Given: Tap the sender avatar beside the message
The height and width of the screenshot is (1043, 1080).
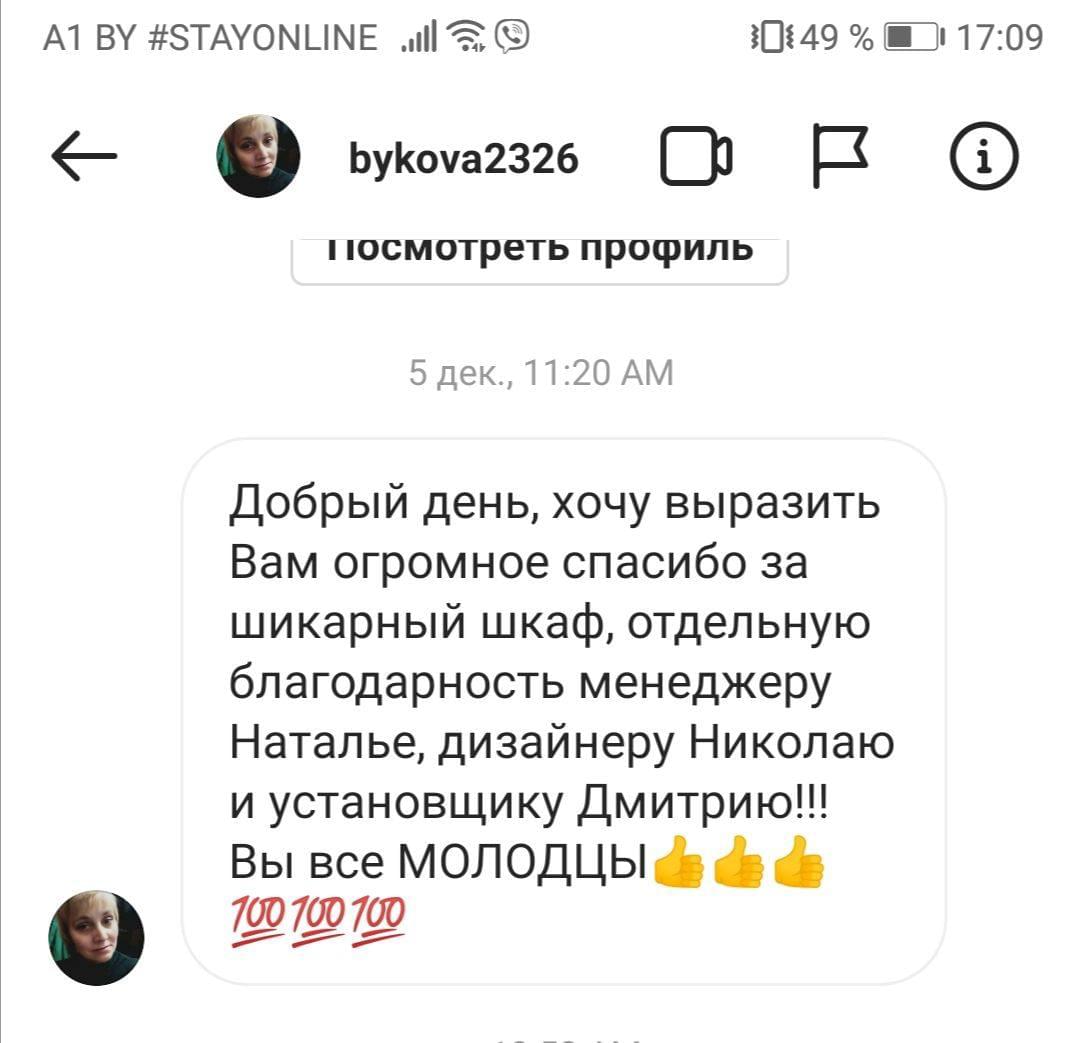Looking at the screenshot, I should (x=96, y=937).
